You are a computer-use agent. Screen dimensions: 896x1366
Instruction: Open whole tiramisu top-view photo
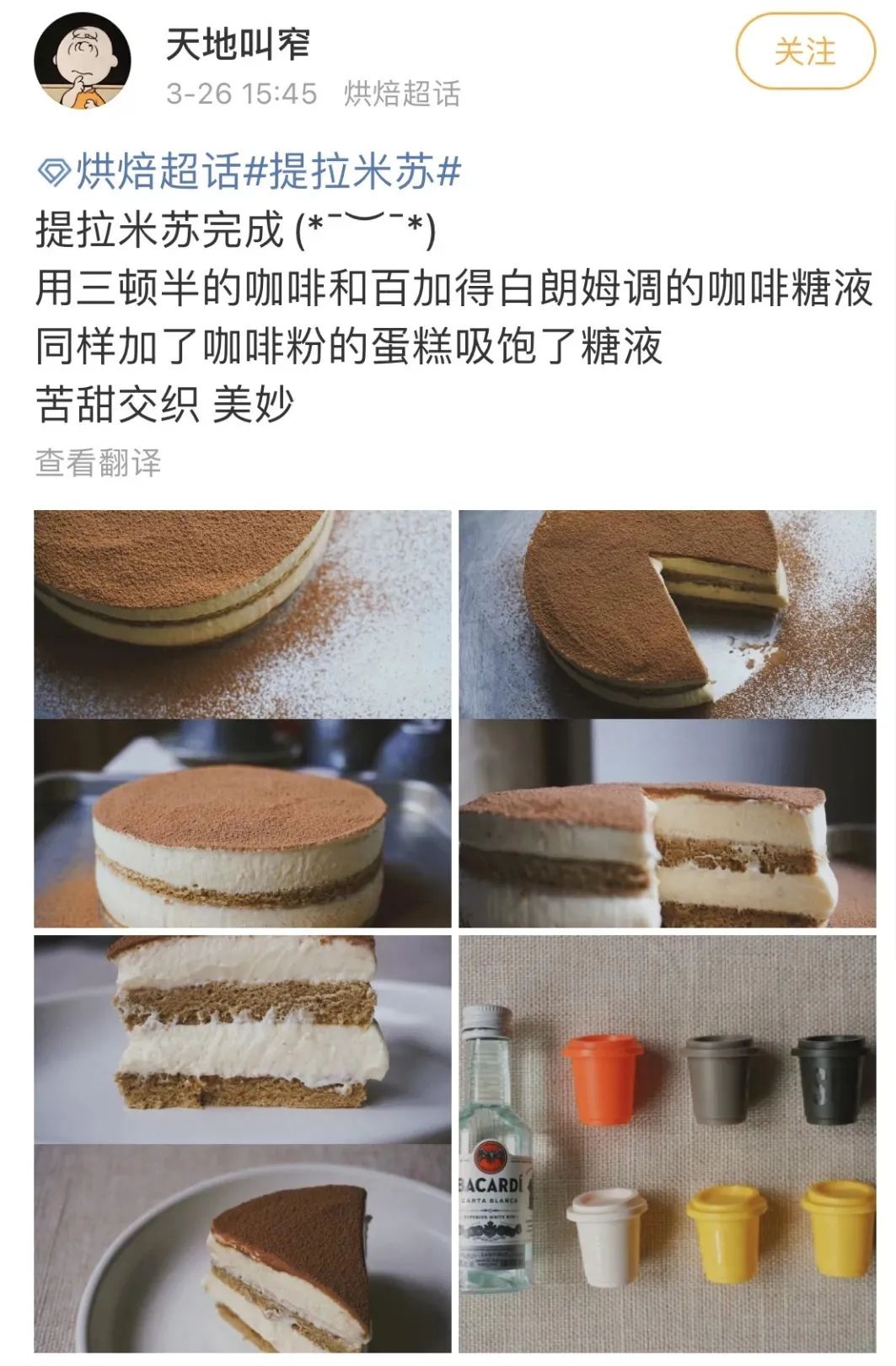pos(243,613)
